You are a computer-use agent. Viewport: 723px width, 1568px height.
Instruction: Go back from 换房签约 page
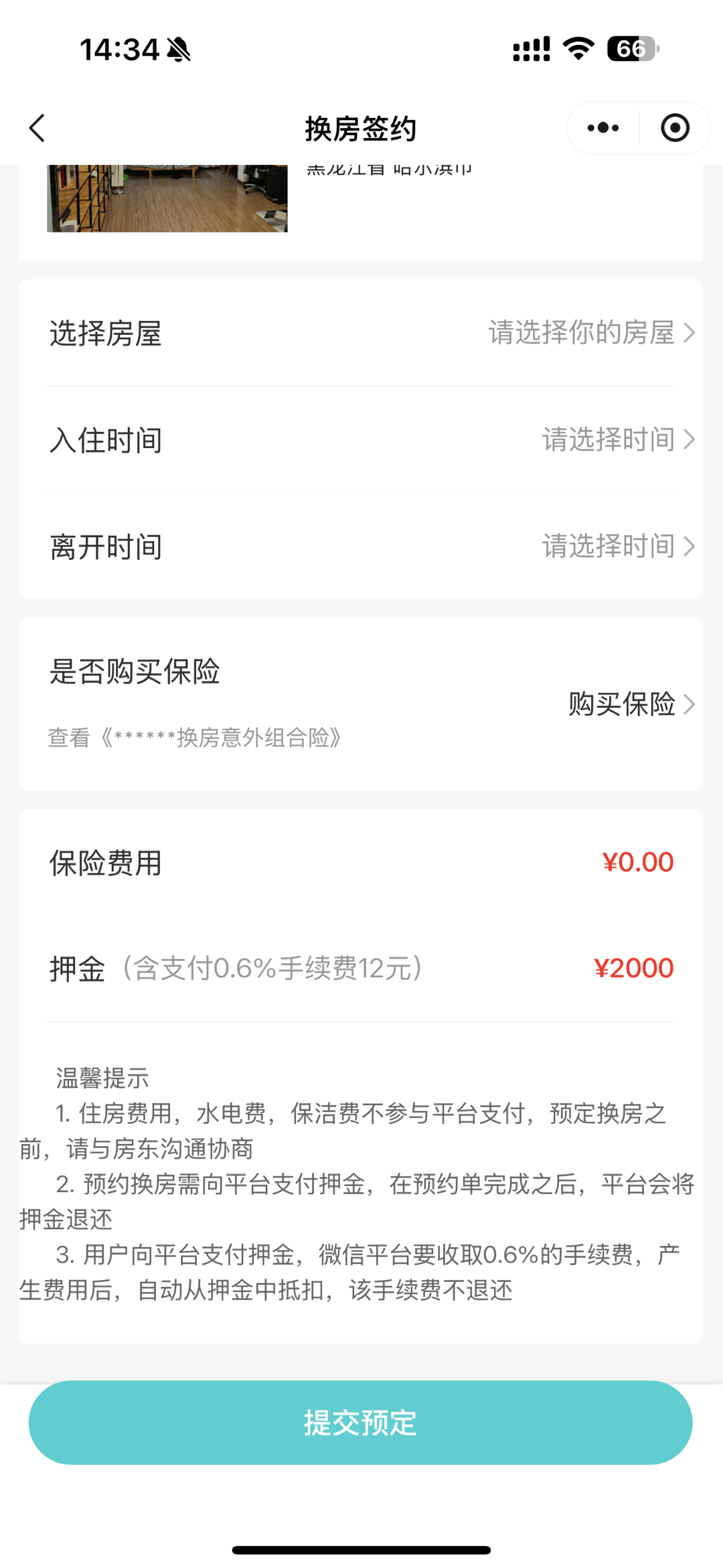(37, 128)
